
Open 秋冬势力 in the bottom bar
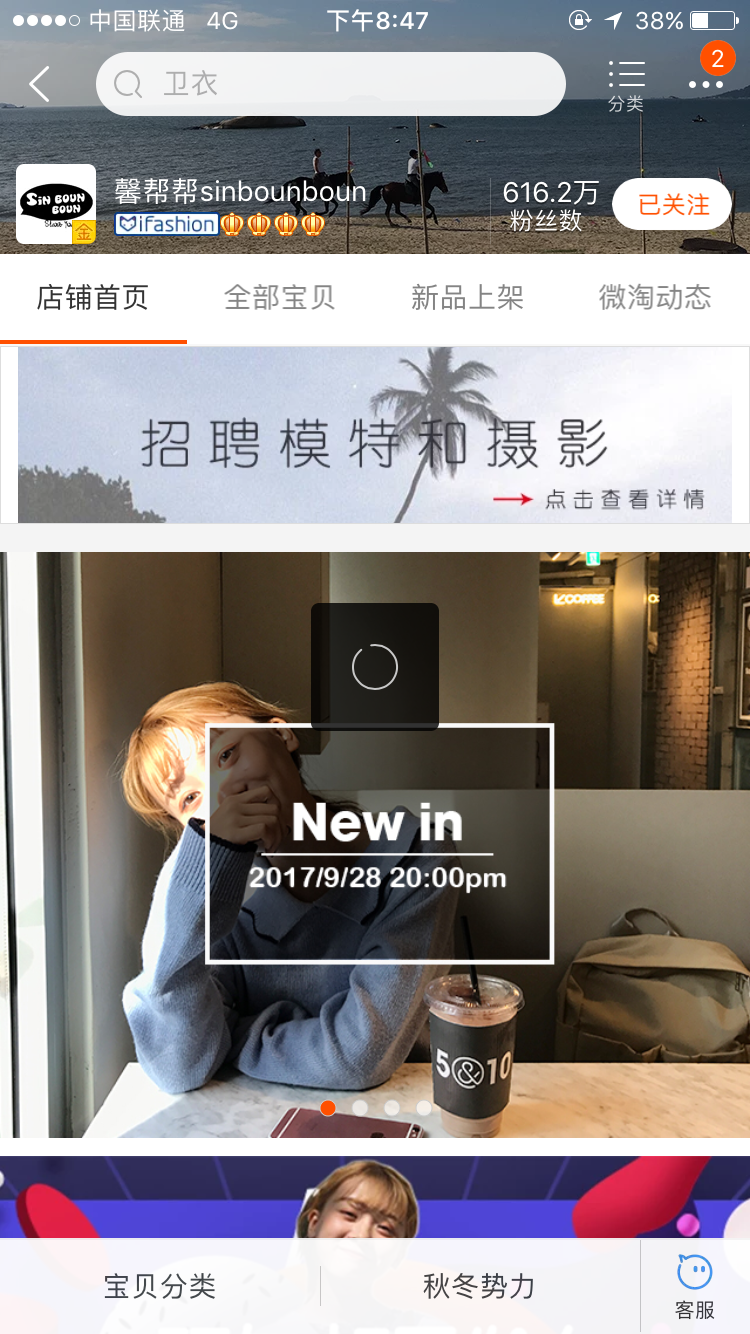tap(480, 1286)
